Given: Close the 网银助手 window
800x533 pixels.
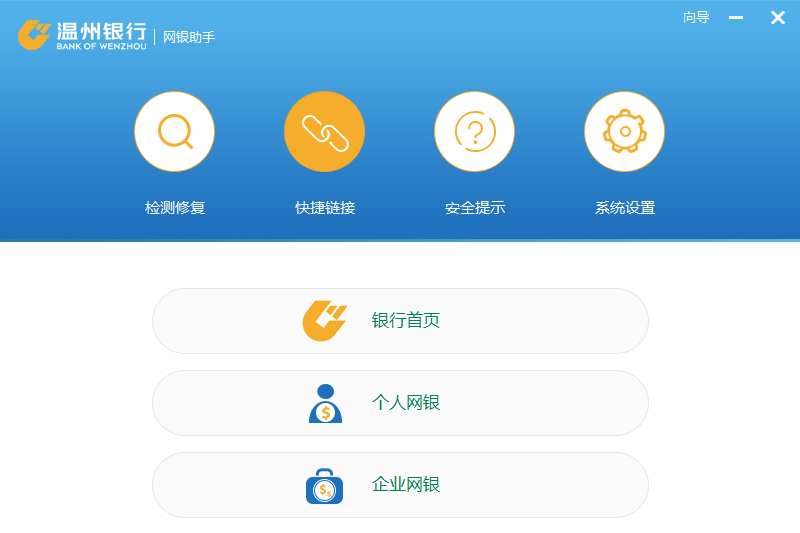Looking at the screenshot, I should (x=777, y=17).
